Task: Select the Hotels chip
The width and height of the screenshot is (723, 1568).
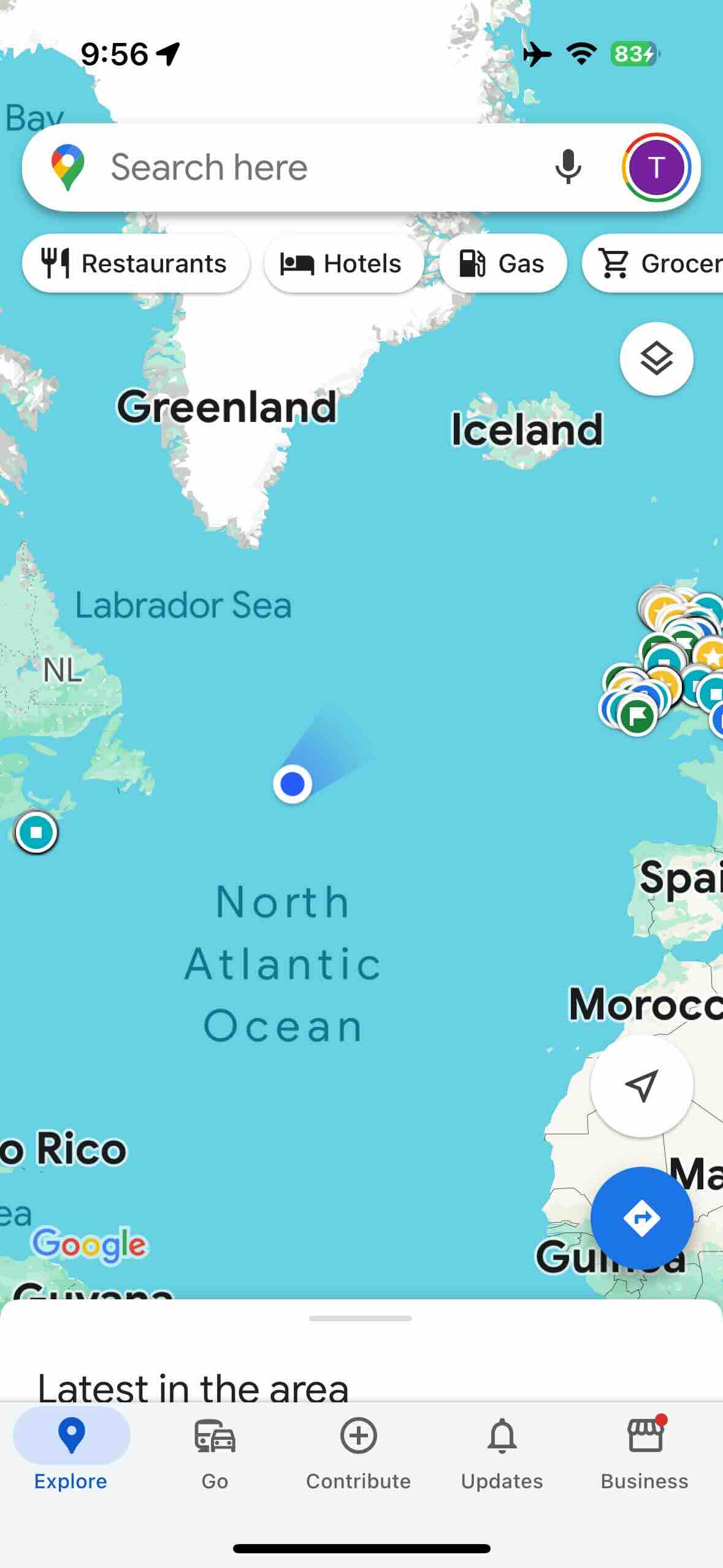Action: pos(342,264)
